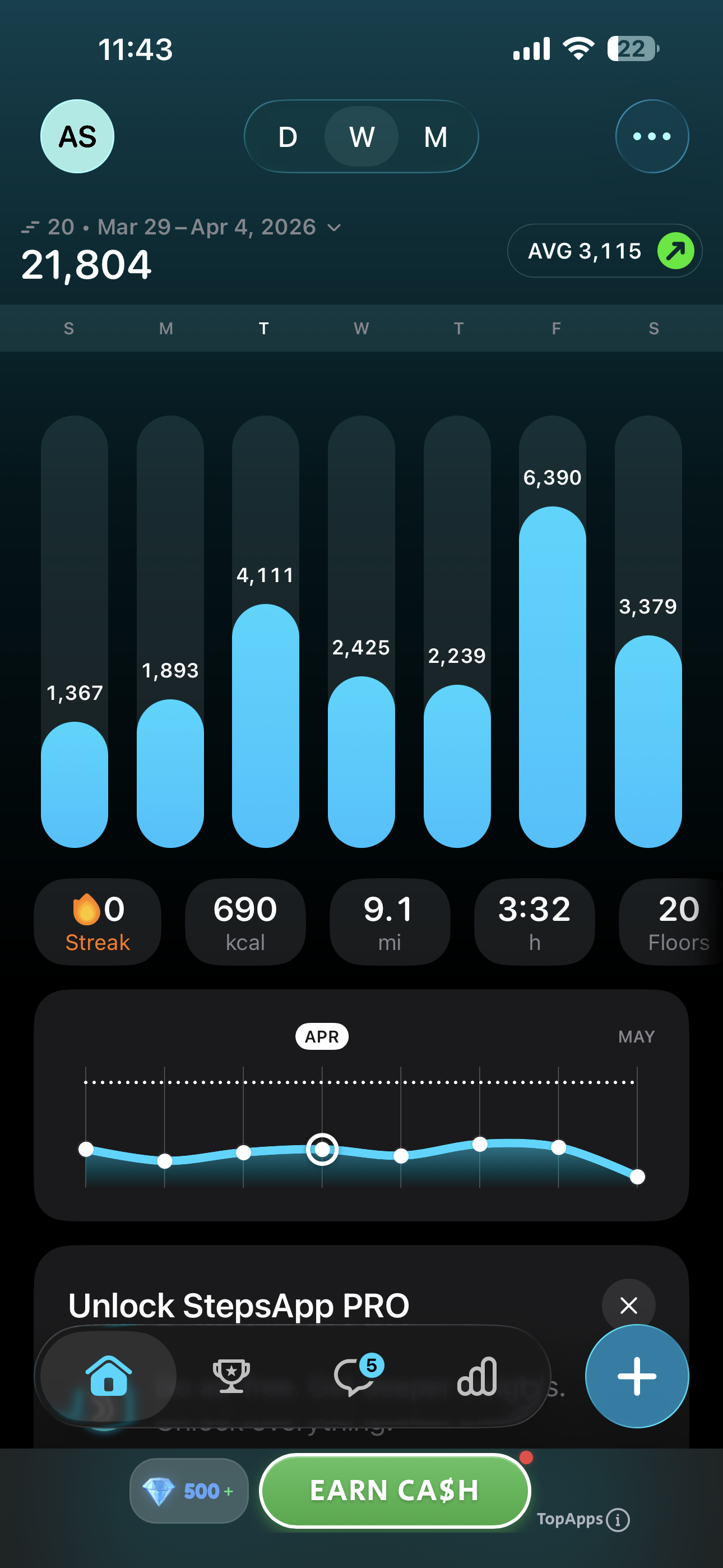Open the 20 Floors stat card
The height and width of the screenshot is (1568, 723).
(671, 921)
